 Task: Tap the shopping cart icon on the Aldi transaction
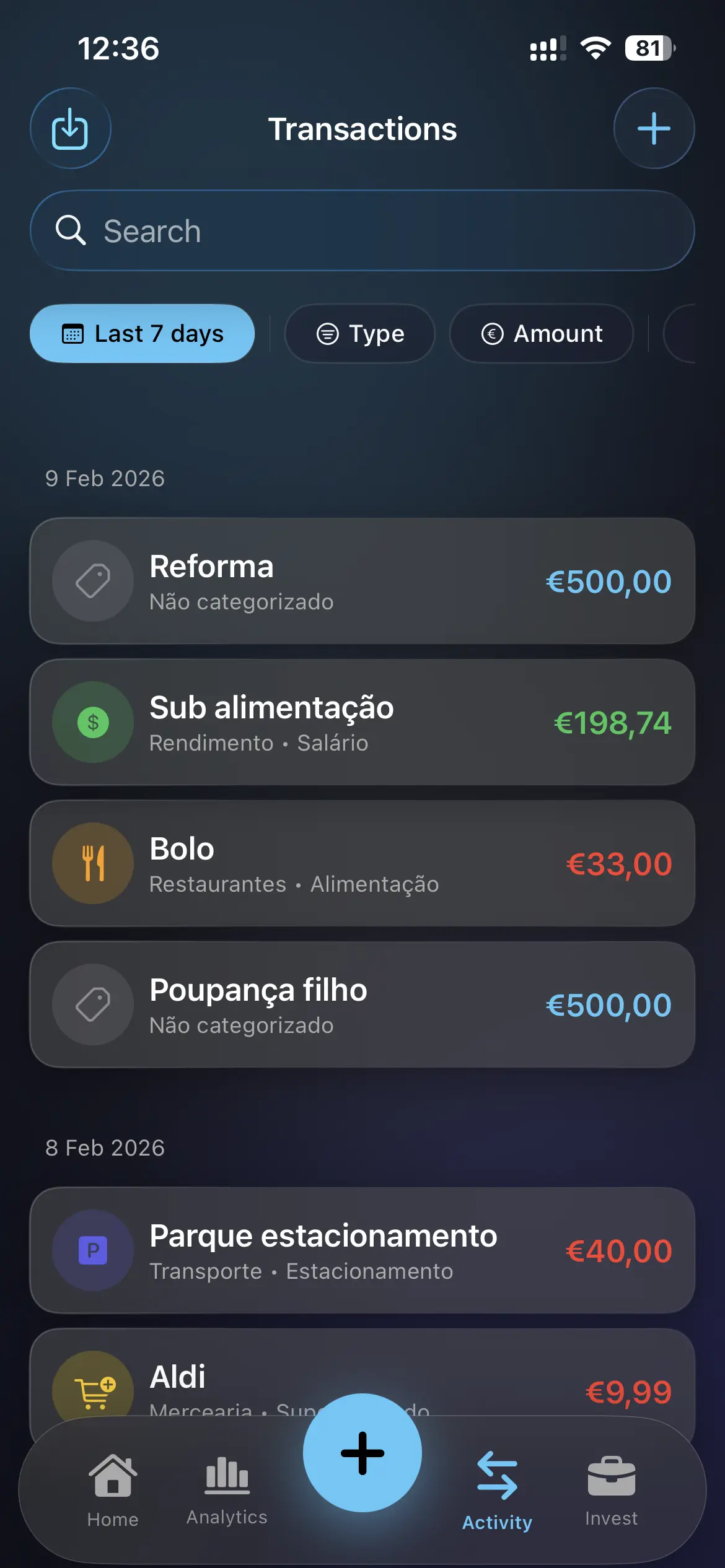[92, 1391]
